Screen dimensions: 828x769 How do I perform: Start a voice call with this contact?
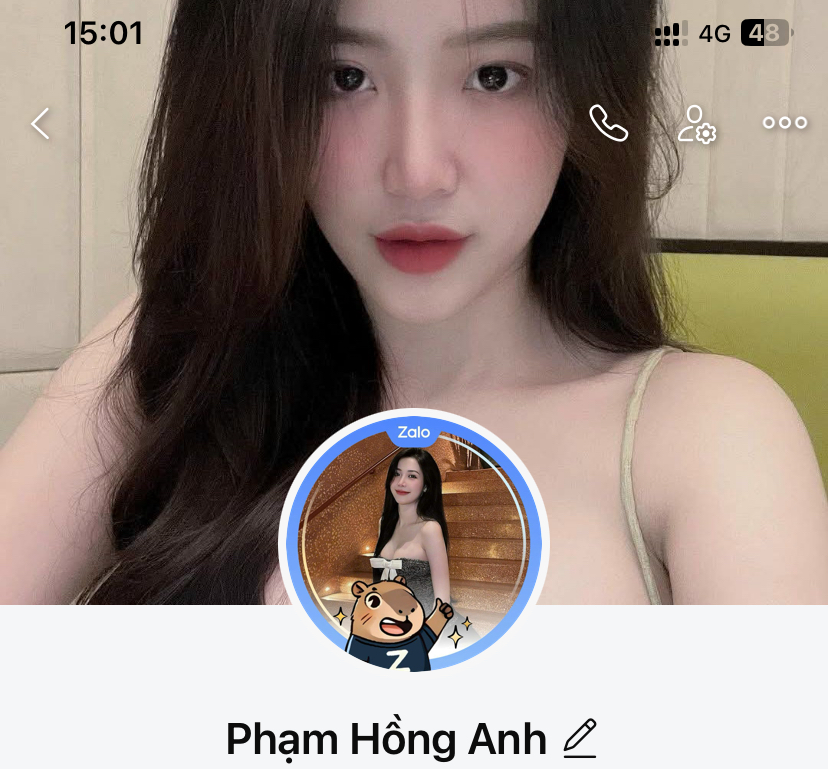tap(608, 123)
